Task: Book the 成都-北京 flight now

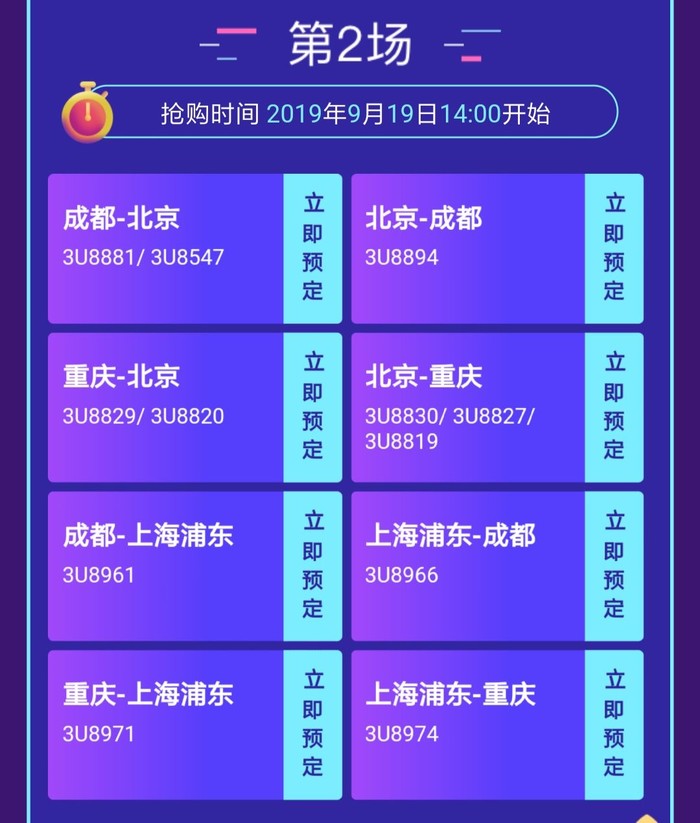Action: pos(313,248)
